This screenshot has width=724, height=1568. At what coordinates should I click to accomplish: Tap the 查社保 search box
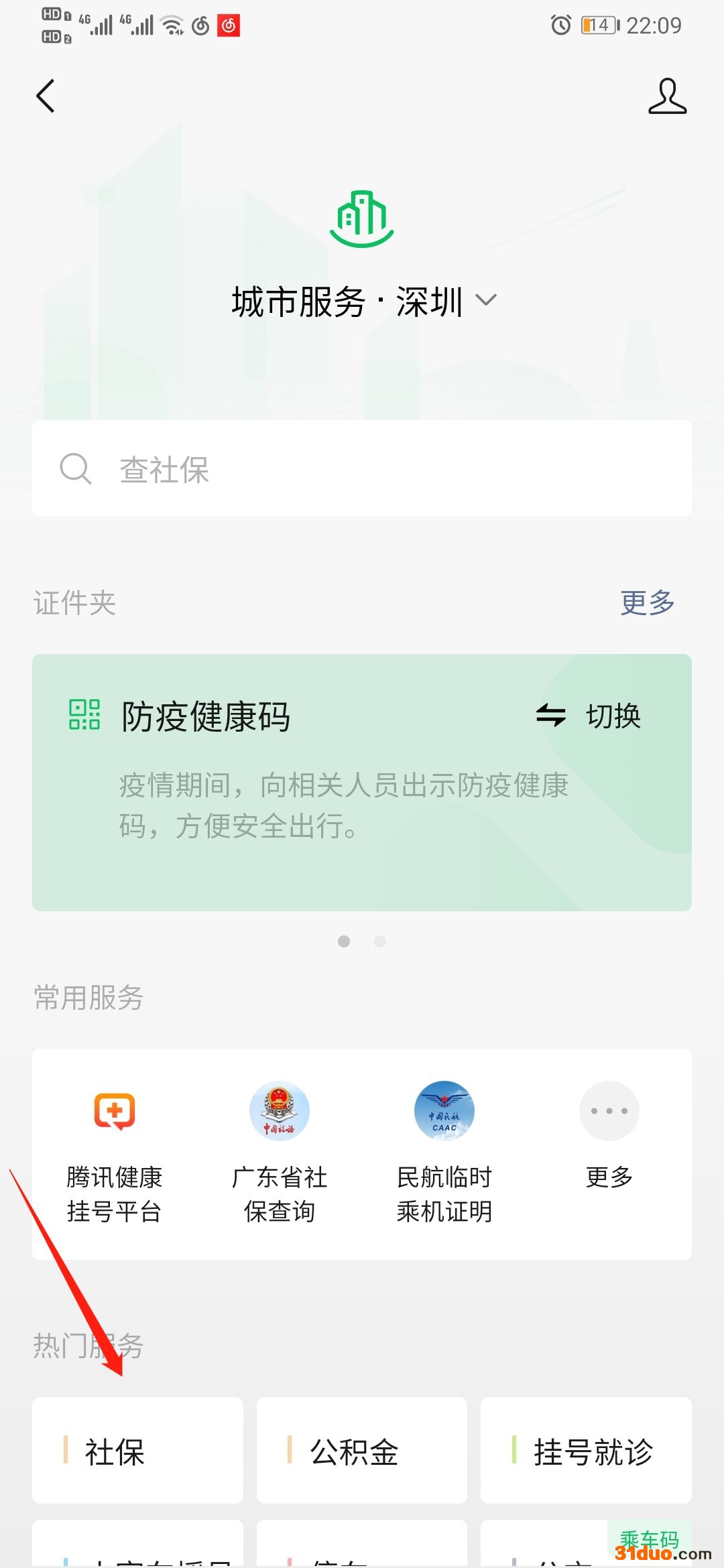[x=362, y=468]
